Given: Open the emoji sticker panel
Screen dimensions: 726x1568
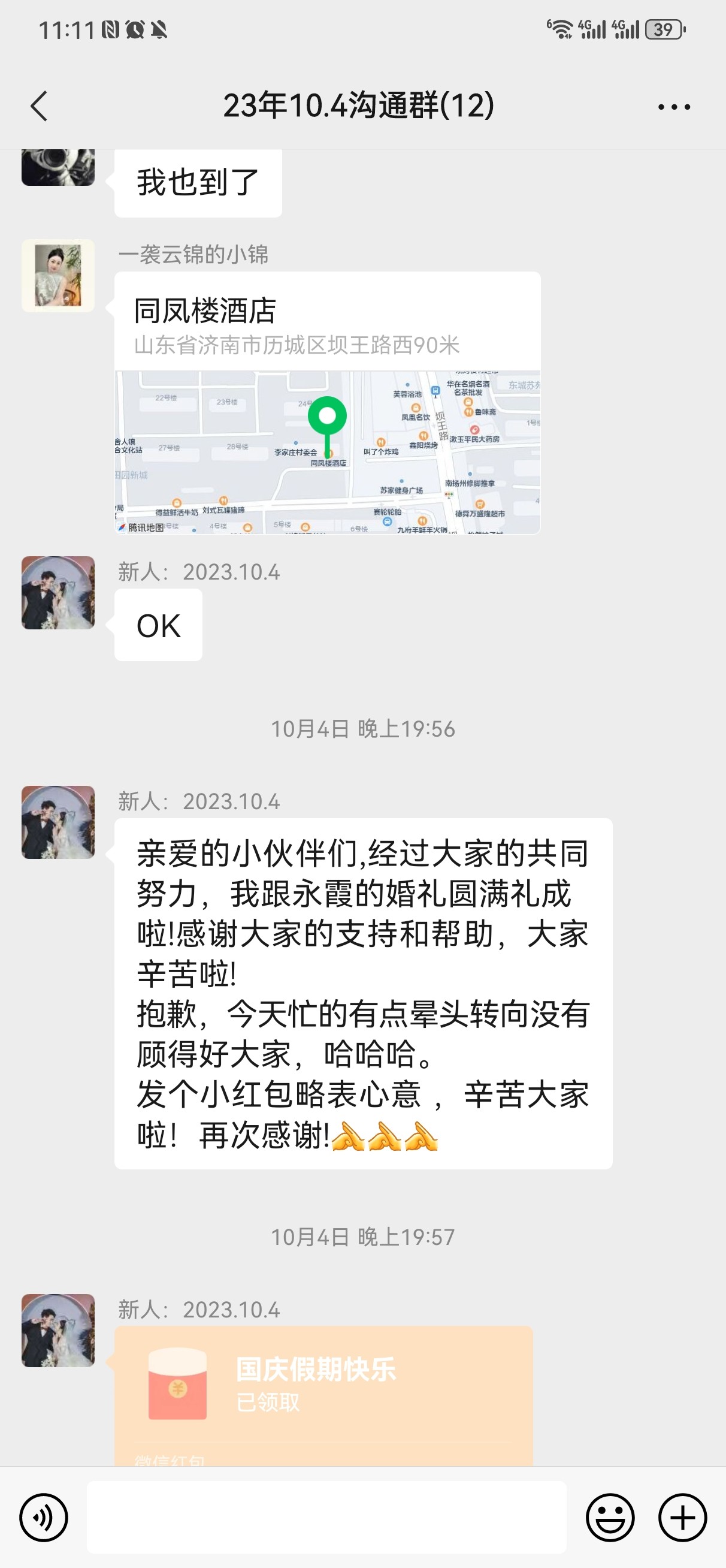Looking at the screenshot, I should (x=610, y=1518).
